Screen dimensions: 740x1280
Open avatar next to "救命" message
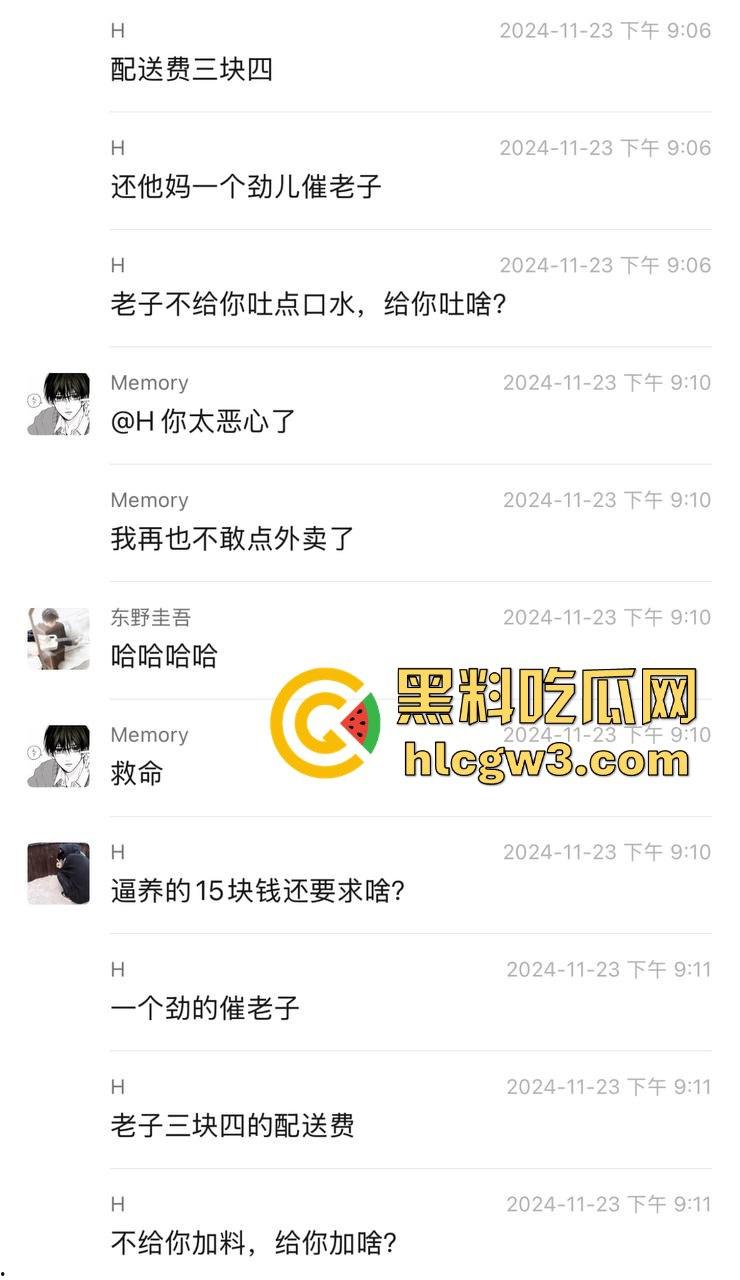click(x=57, y=755)
